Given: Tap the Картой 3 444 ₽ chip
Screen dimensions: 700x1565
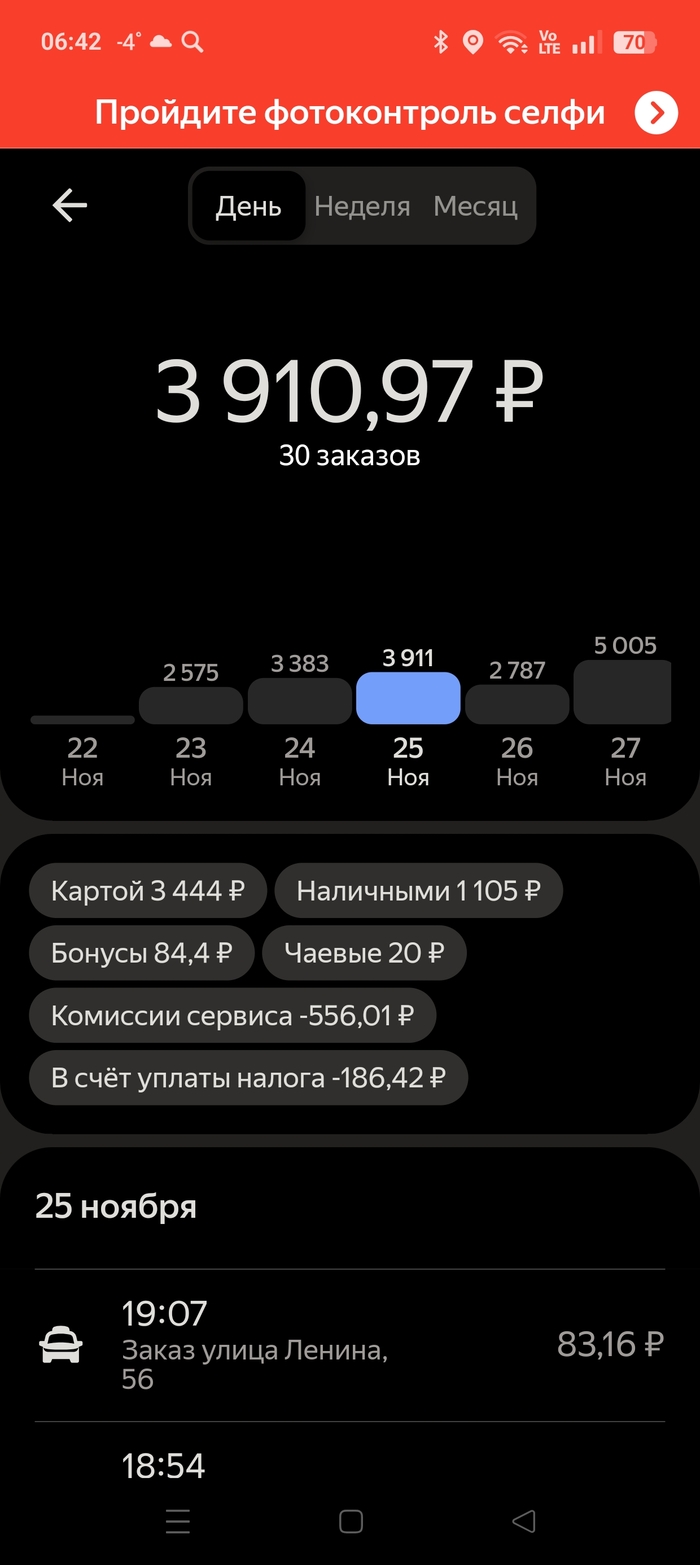Looking at the screenshot, I should 148,890.
